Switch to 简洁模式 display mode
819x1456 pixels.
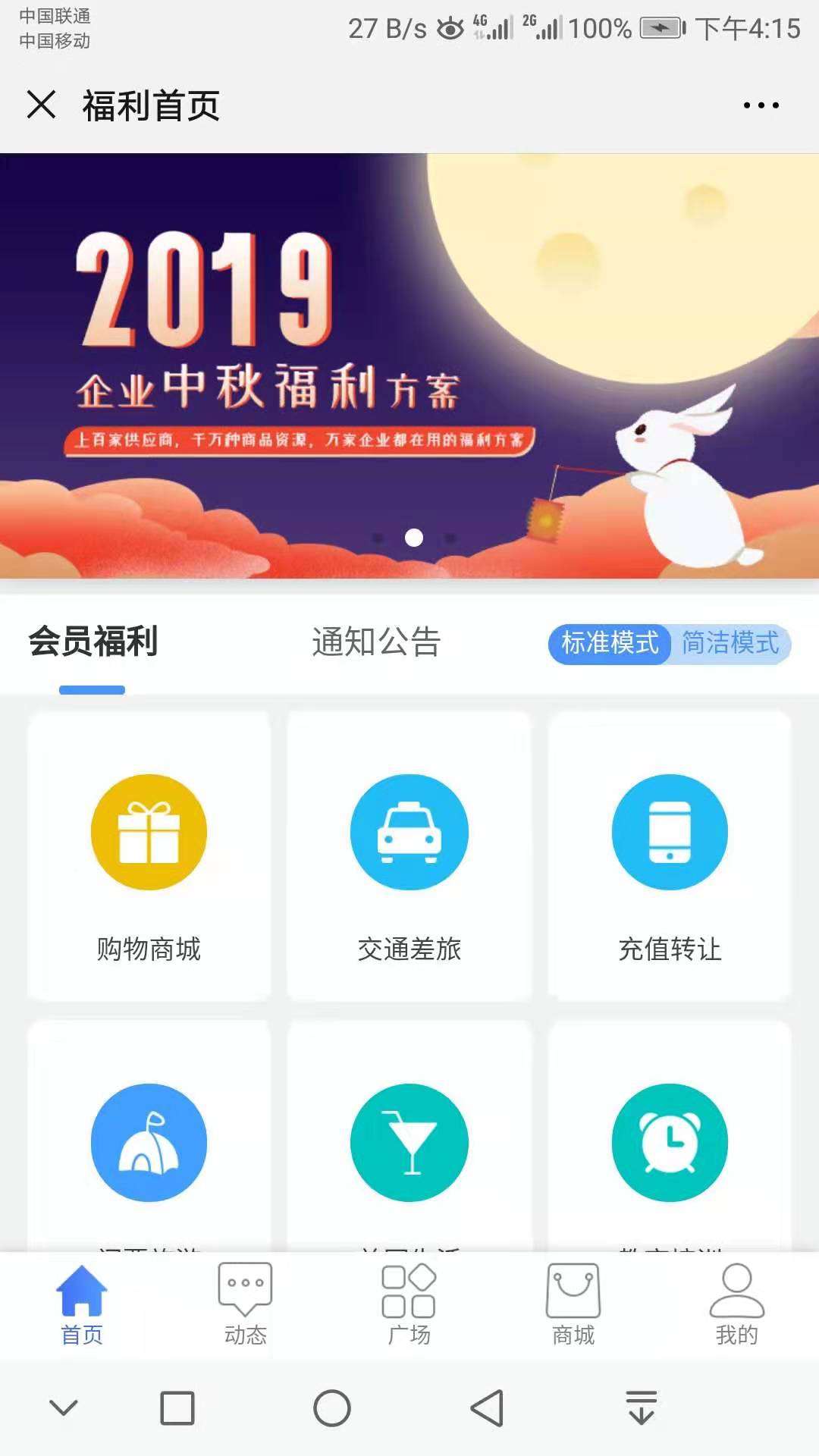click(730, 644)
